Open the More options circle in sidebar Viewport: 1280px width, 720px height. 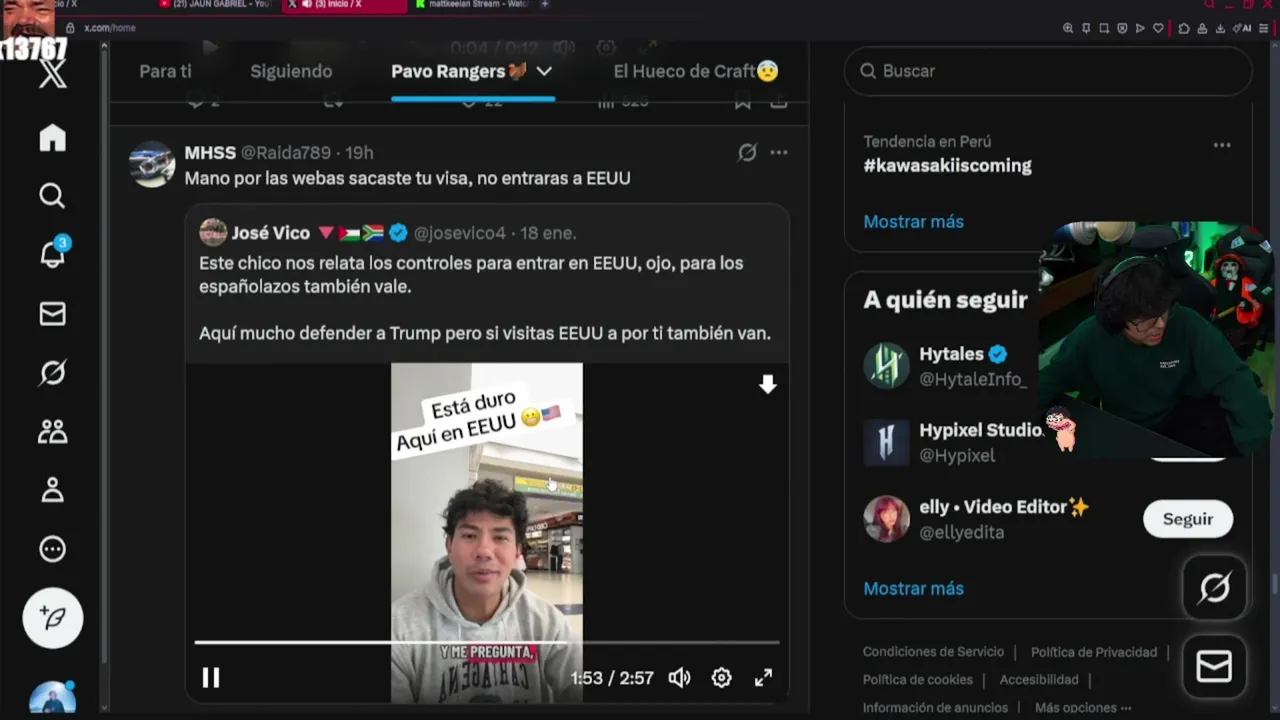click(52, 549)
